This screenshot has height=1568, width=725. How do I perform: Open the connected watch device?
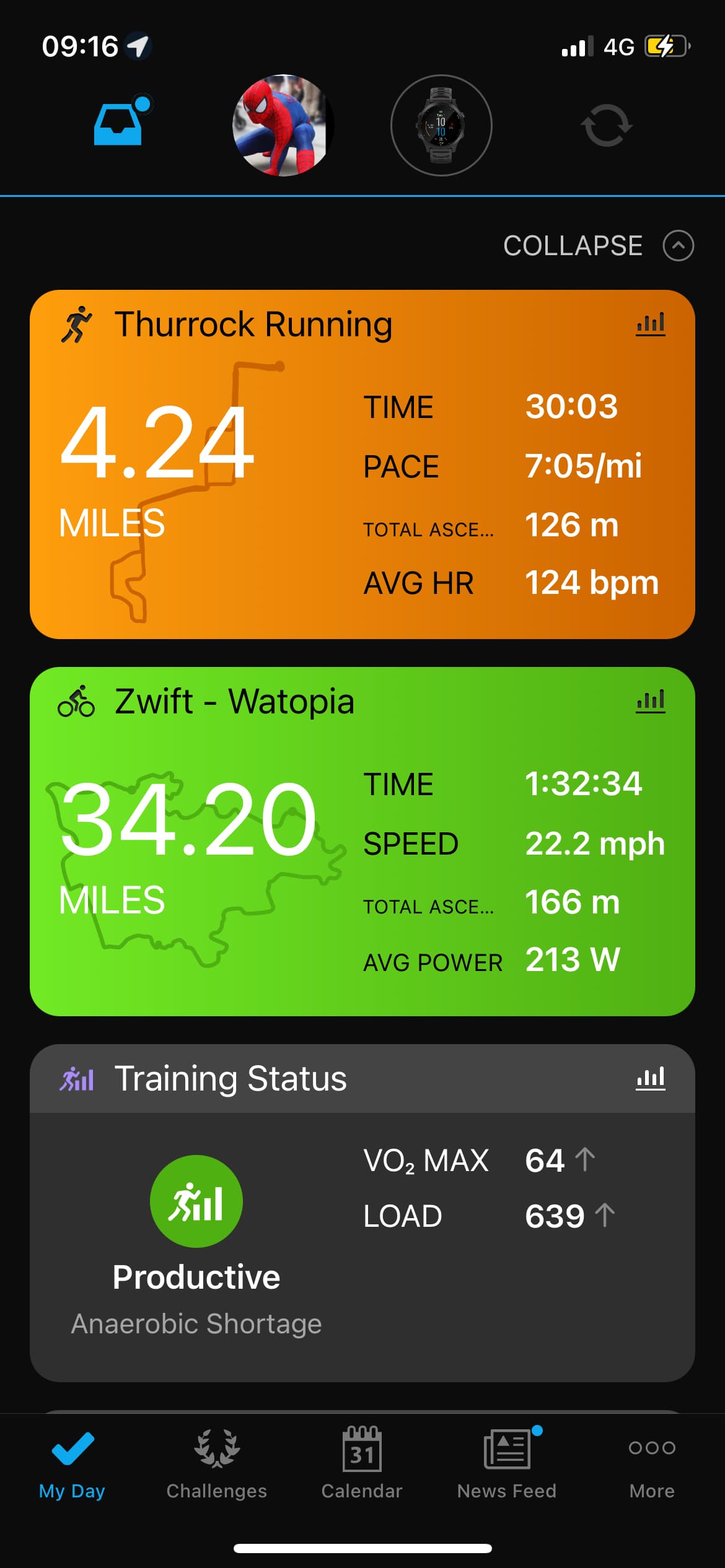[441, 126]
